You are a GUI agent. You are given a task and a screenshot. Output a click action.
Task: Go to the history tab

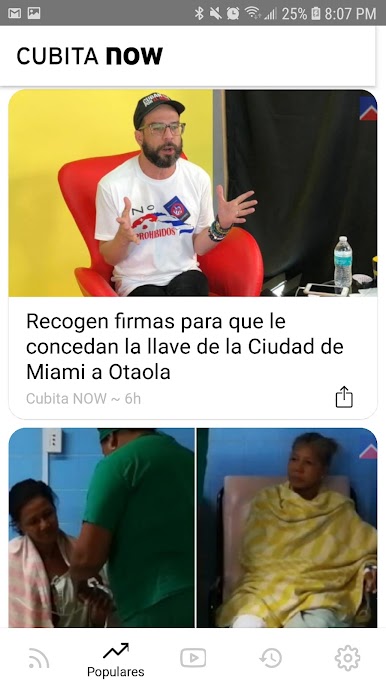(x=270, y=658)
